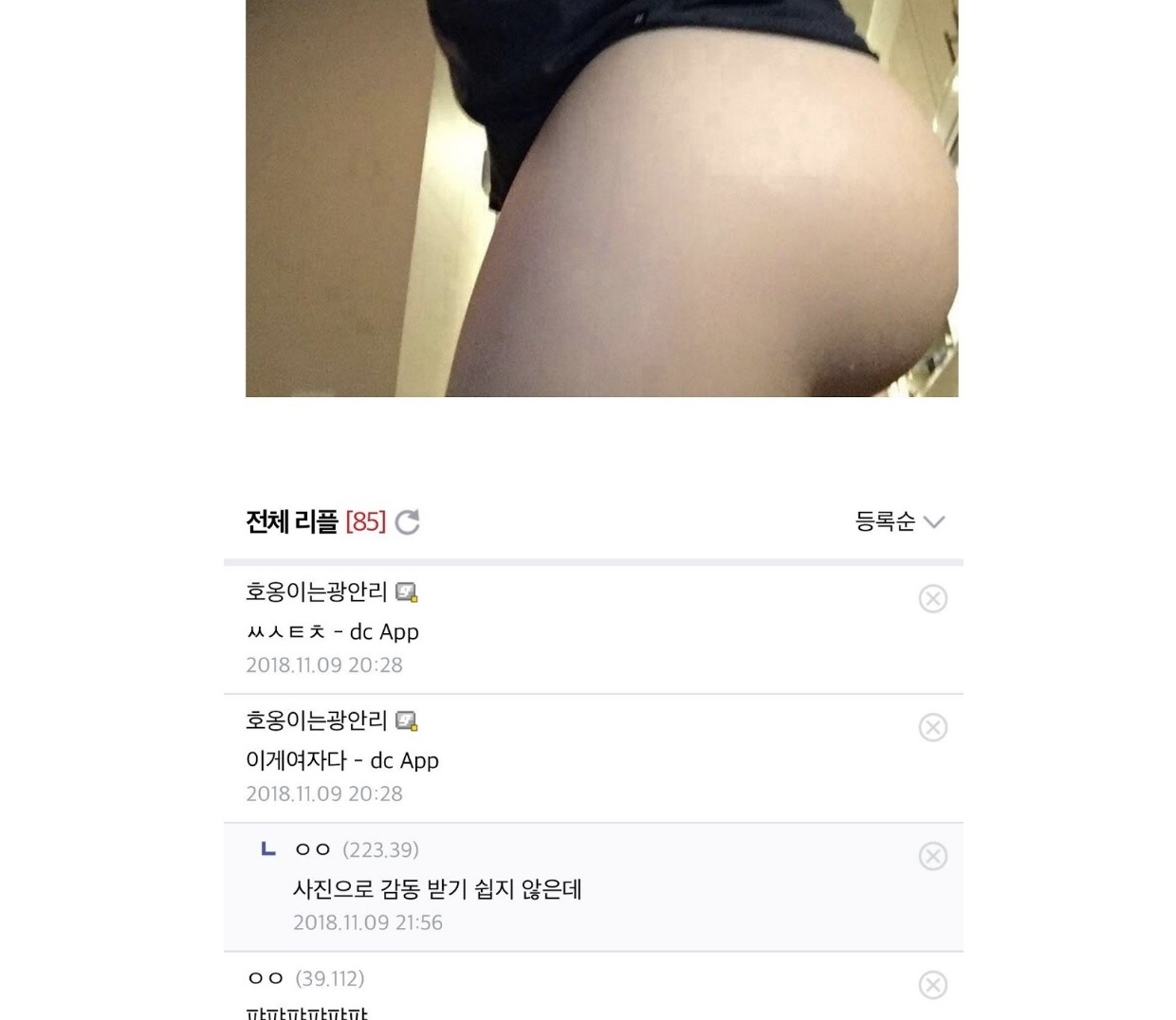This screenshot has height=1020, width=1176.
Task: Delete the 사진으로 감동 받기 쉽지 않은데 reply
Action: [x=933, y=857]
